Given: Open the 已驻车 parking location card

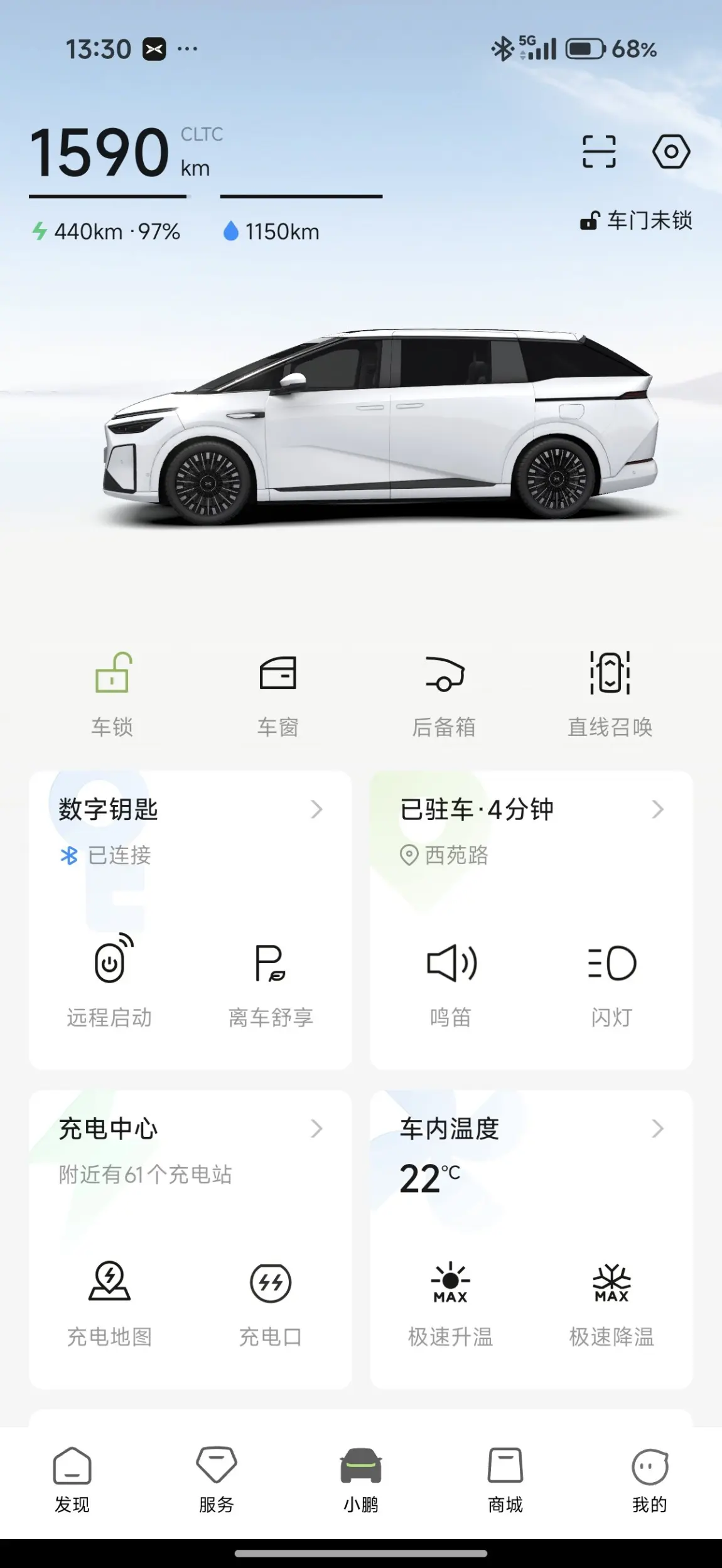Looking at the screenshot, I should 531,809.
